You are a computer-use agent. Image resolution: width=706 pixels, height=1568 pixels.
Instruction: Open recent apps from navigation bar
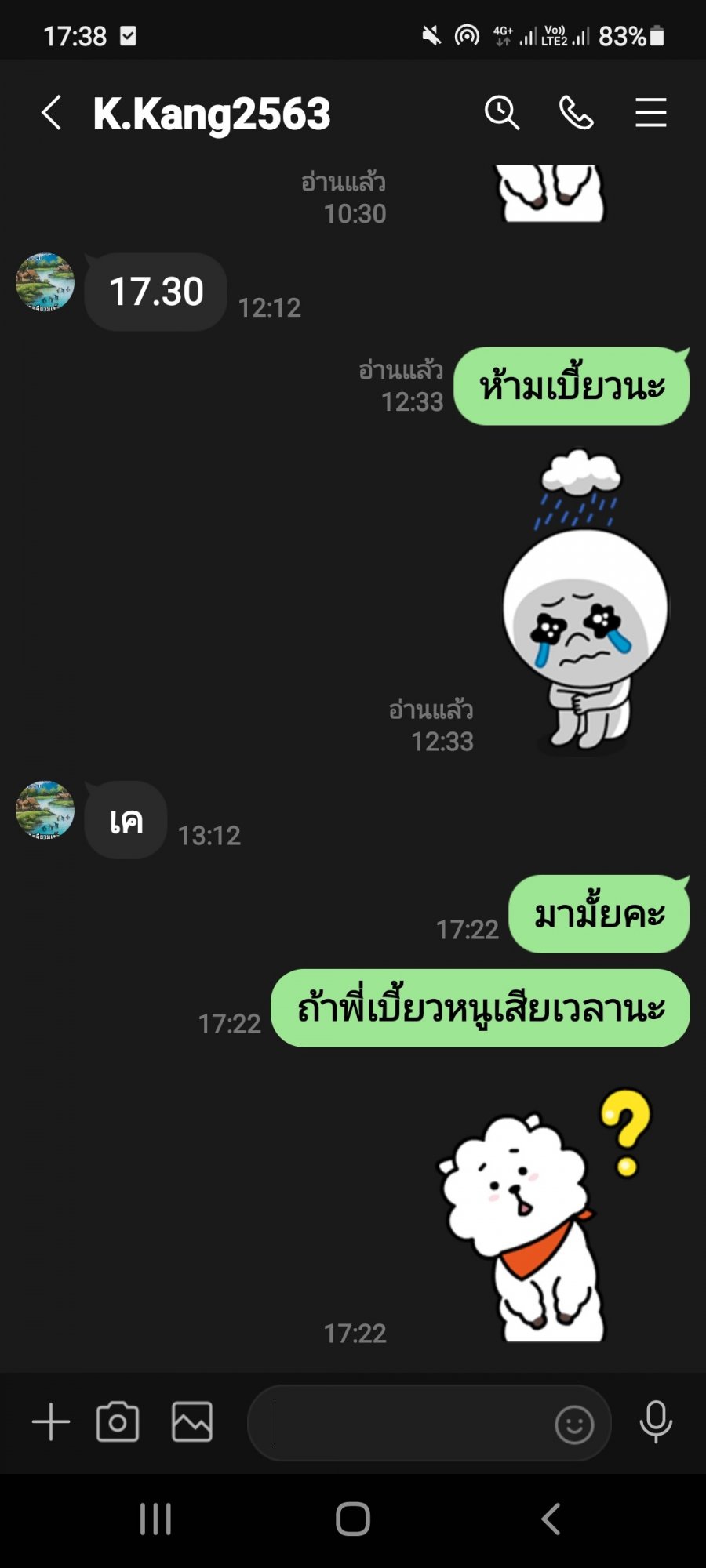tap(155, 1519)
